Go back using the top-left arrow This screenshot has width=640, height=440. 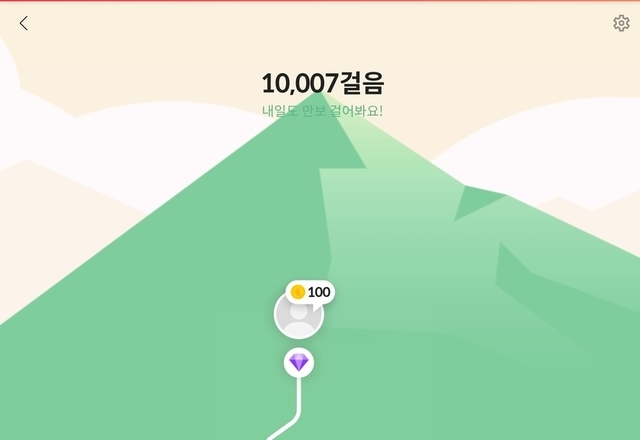pyautogui.click(x=24, y=23)
